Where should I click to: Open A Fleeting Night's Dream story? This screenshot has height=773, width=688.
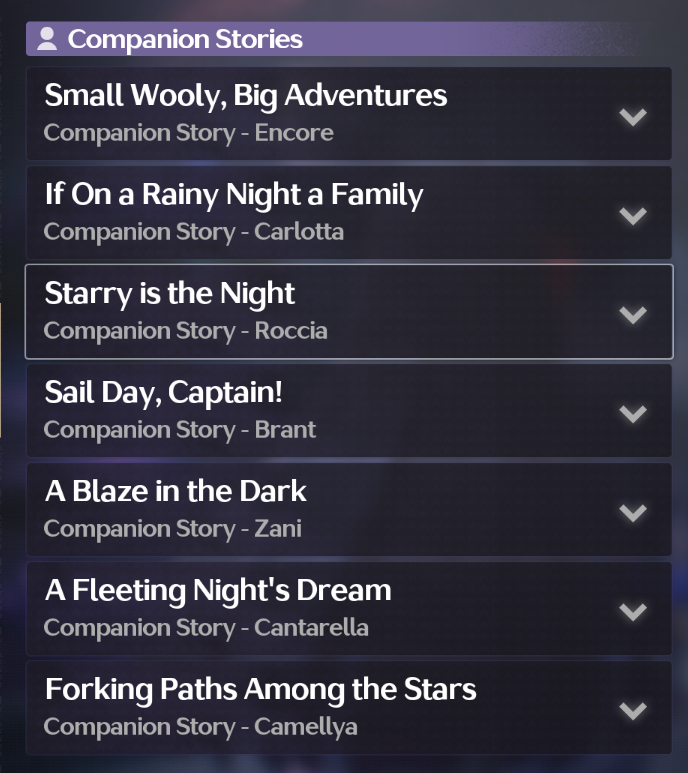[632, 611]
